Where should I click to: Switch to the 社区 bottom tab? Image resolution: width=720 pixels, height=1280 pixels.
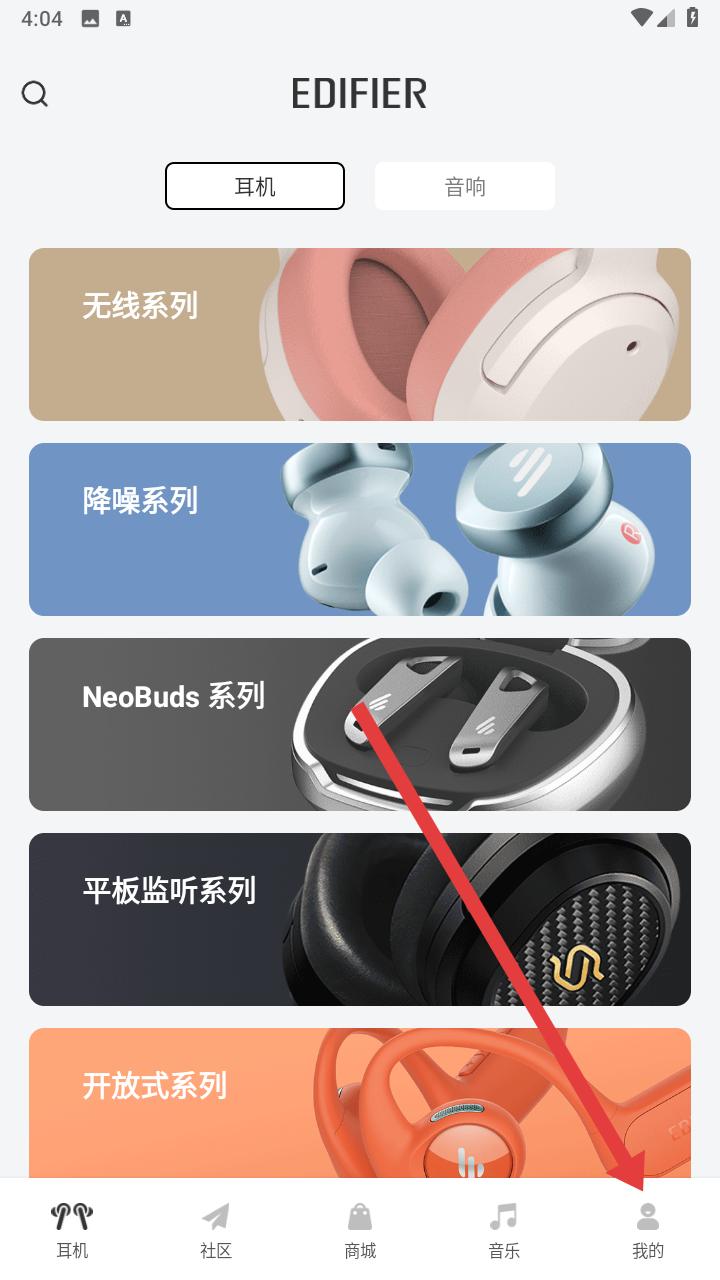pos(216,1230)
